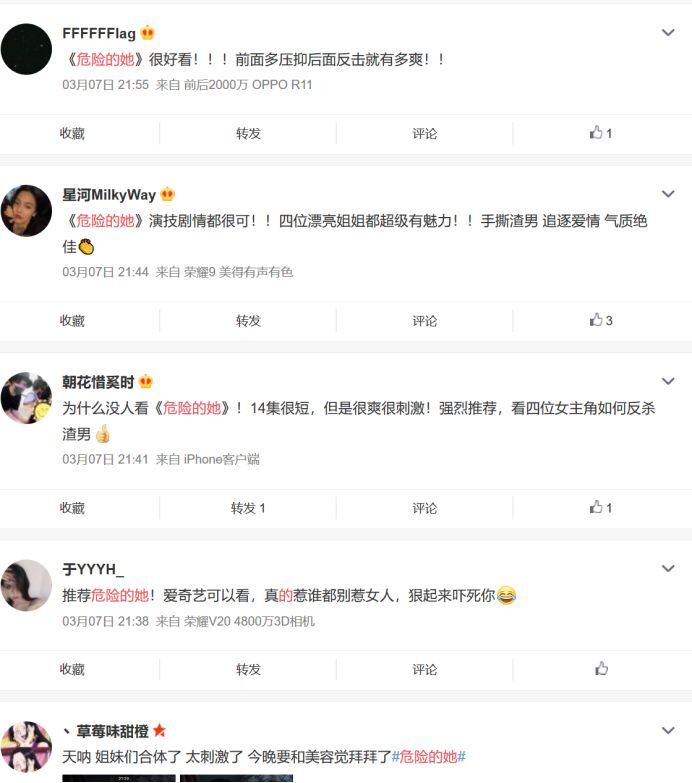692x783 pixels.
Task: Comment on 于YYYH_'s post
Action: 425,669
